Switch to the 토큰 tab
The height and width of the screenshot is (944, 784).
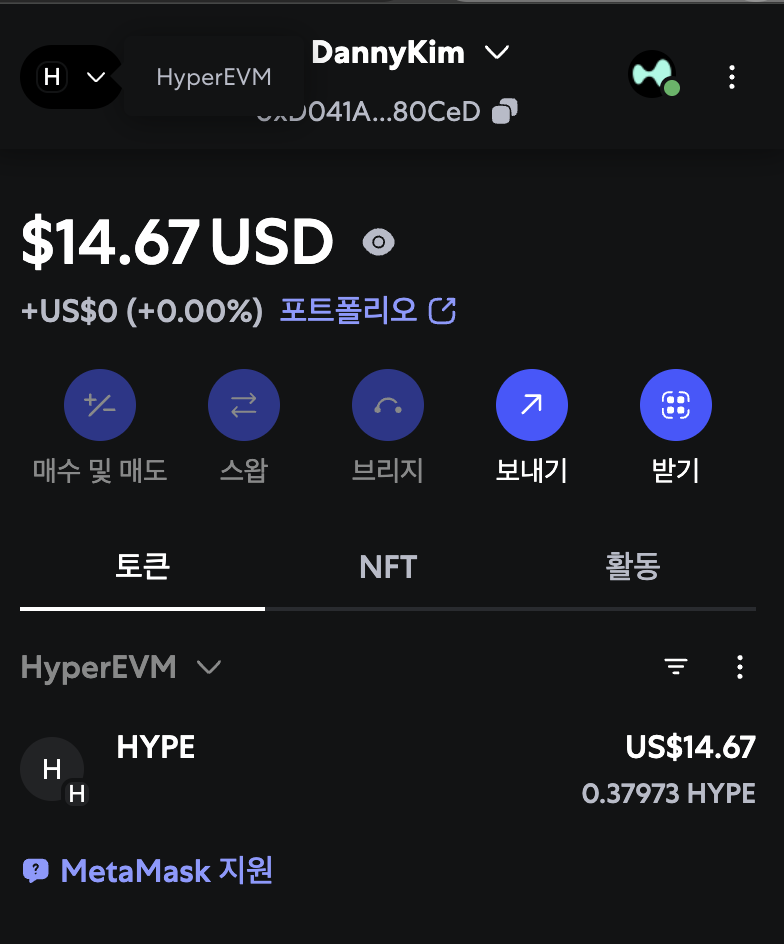click(142, 567)
